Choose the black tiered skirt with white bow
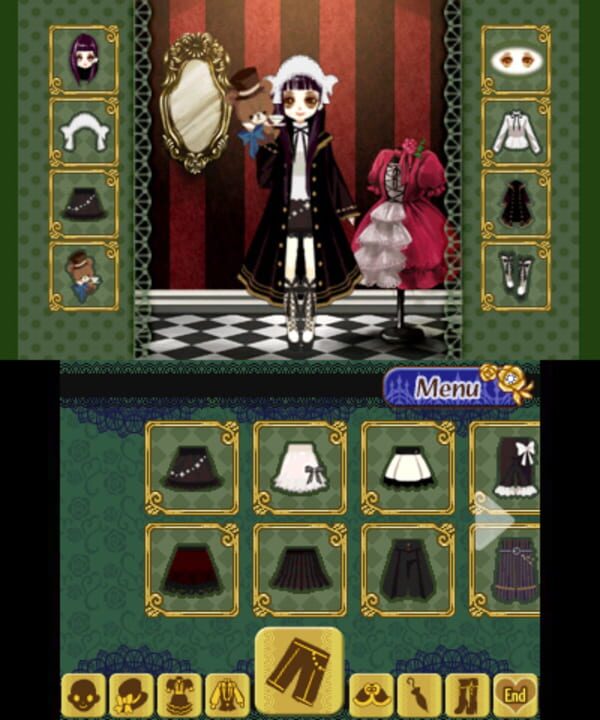Image resolution: width=600 pixels, height=720 pixels. 510,467
